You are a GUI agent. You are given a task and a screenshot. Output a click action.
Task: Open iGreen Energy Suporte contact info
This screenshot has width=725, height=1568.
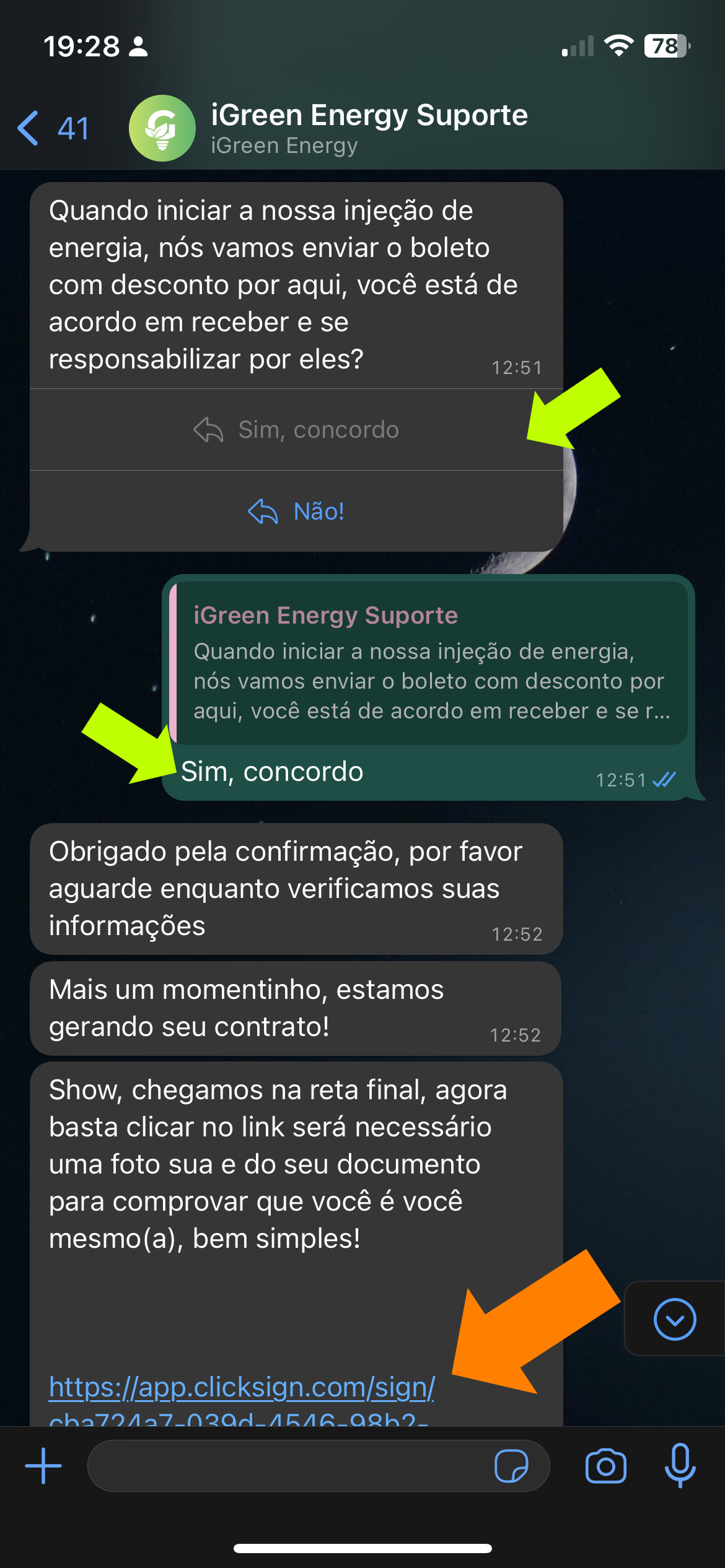[369, 128]
